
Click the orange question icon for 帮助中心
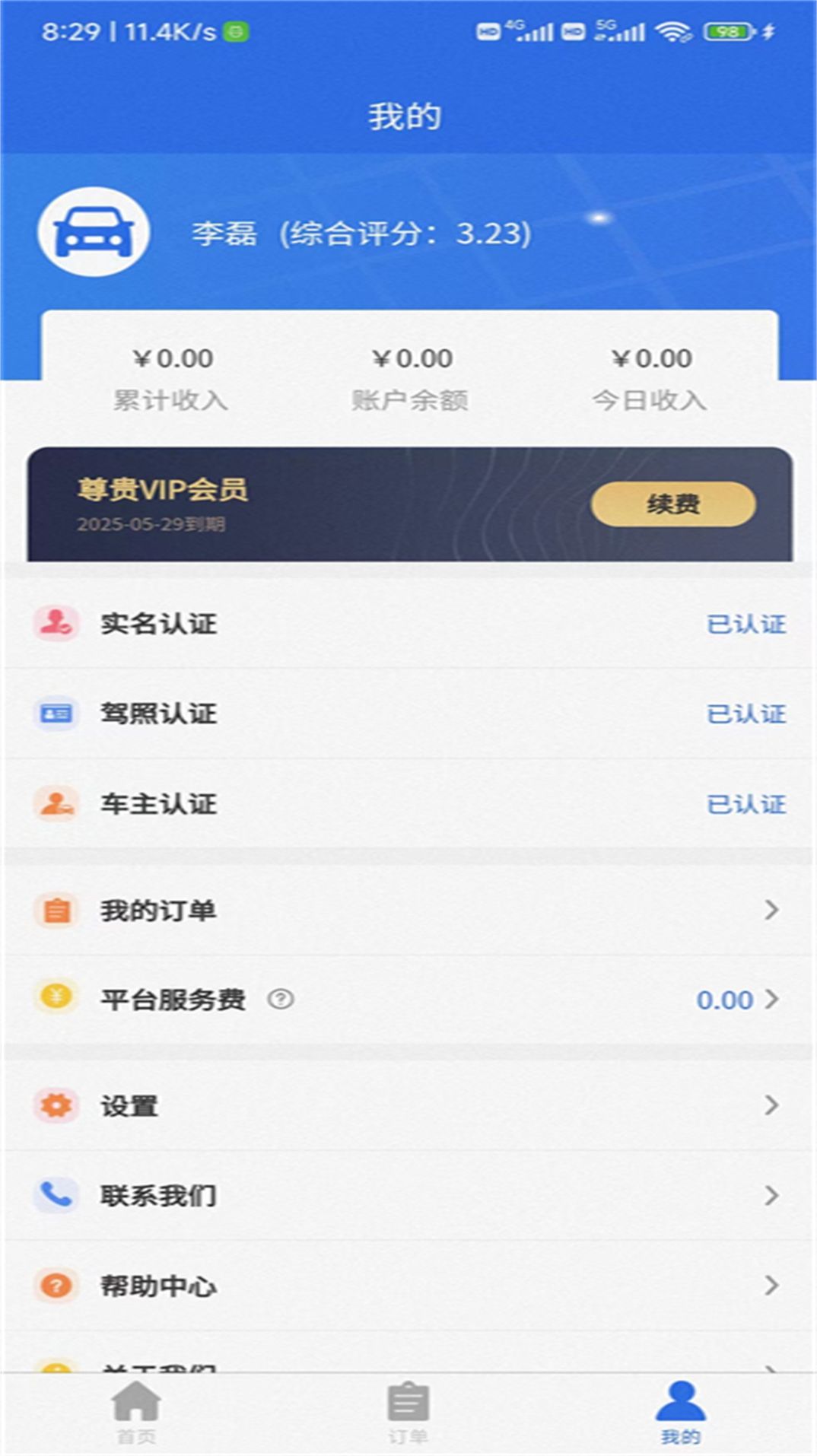point(56,1286)
